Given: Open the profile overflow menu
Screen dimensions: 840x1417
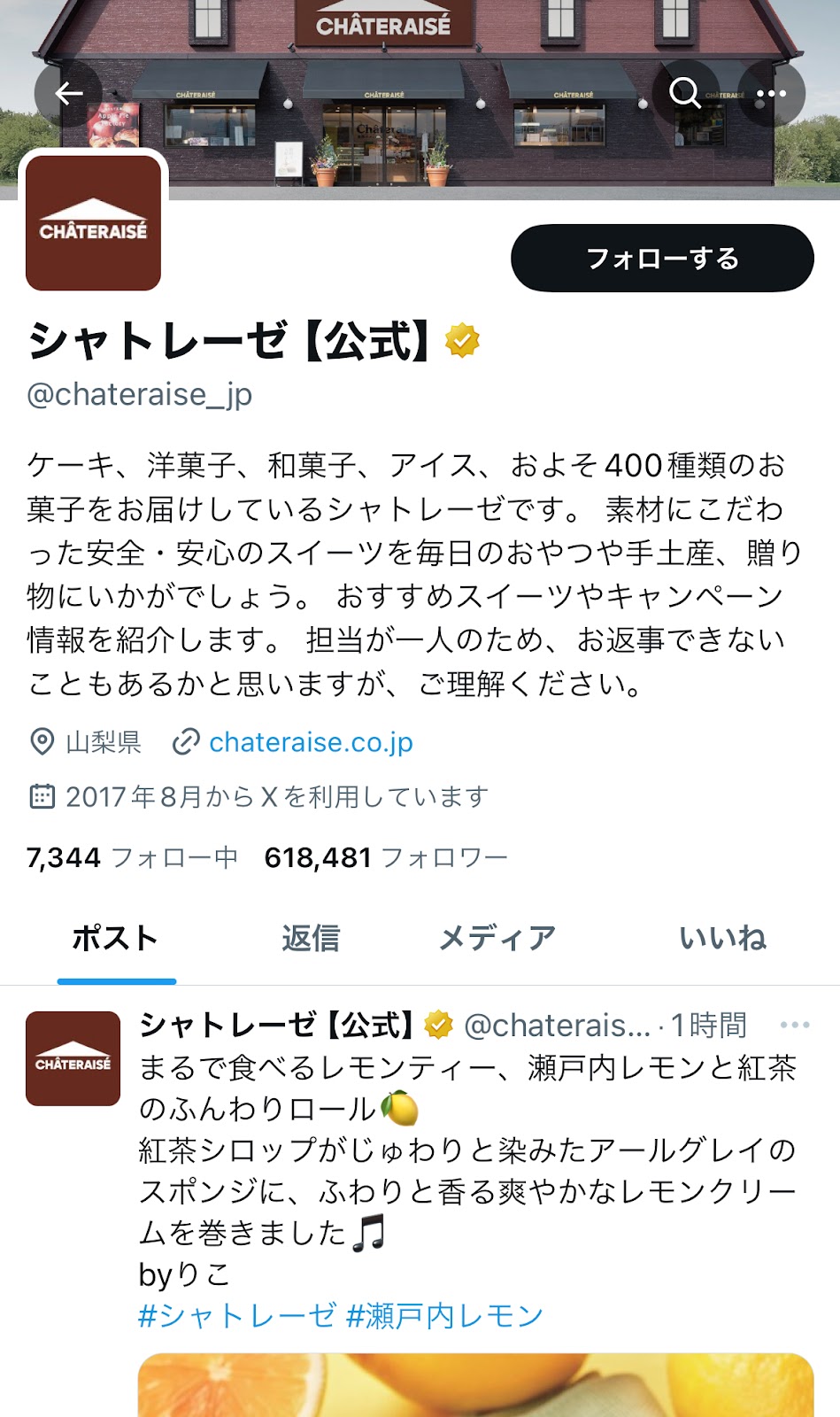Looking at the screenshot, I should (771, 93).
